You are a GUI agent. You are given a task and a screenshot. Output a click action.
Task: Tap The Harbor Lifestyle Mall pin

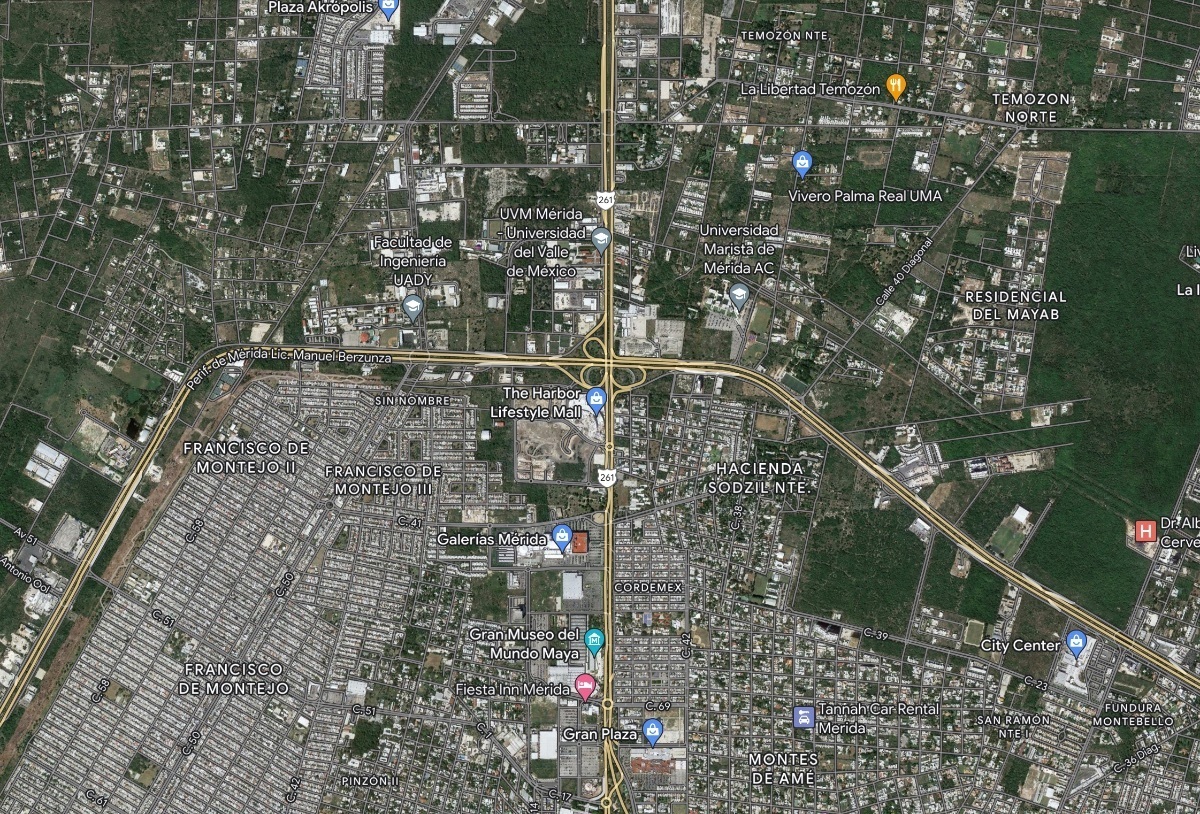pos(597,400)
